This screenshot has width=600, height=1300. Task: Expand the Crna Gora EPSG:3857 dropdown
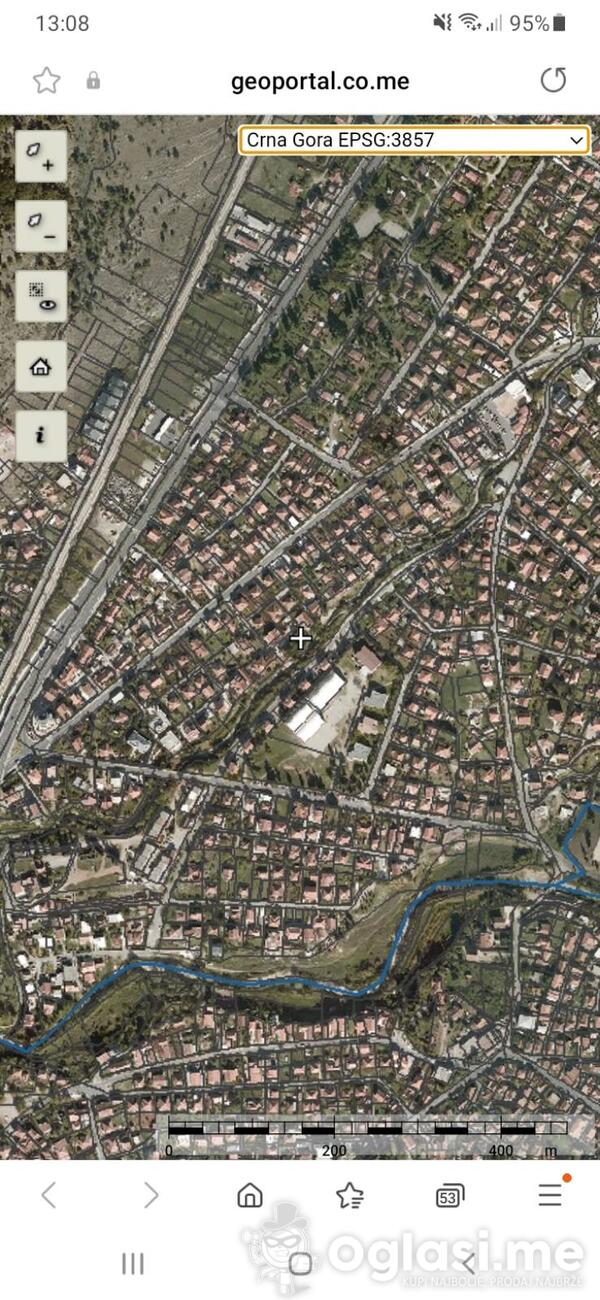coord(415,140)
